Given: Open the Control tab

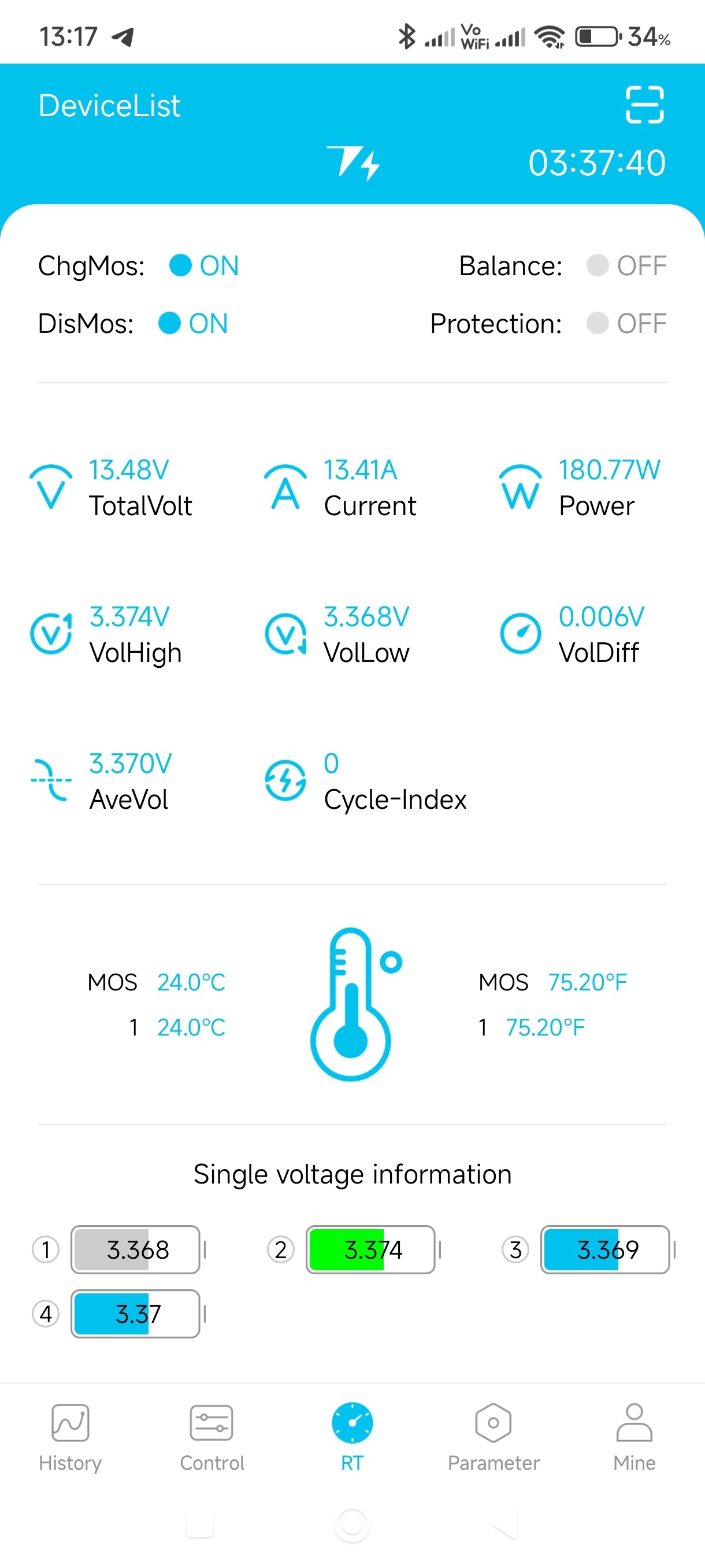Looking at the screenshot, I should point(211,1437).
